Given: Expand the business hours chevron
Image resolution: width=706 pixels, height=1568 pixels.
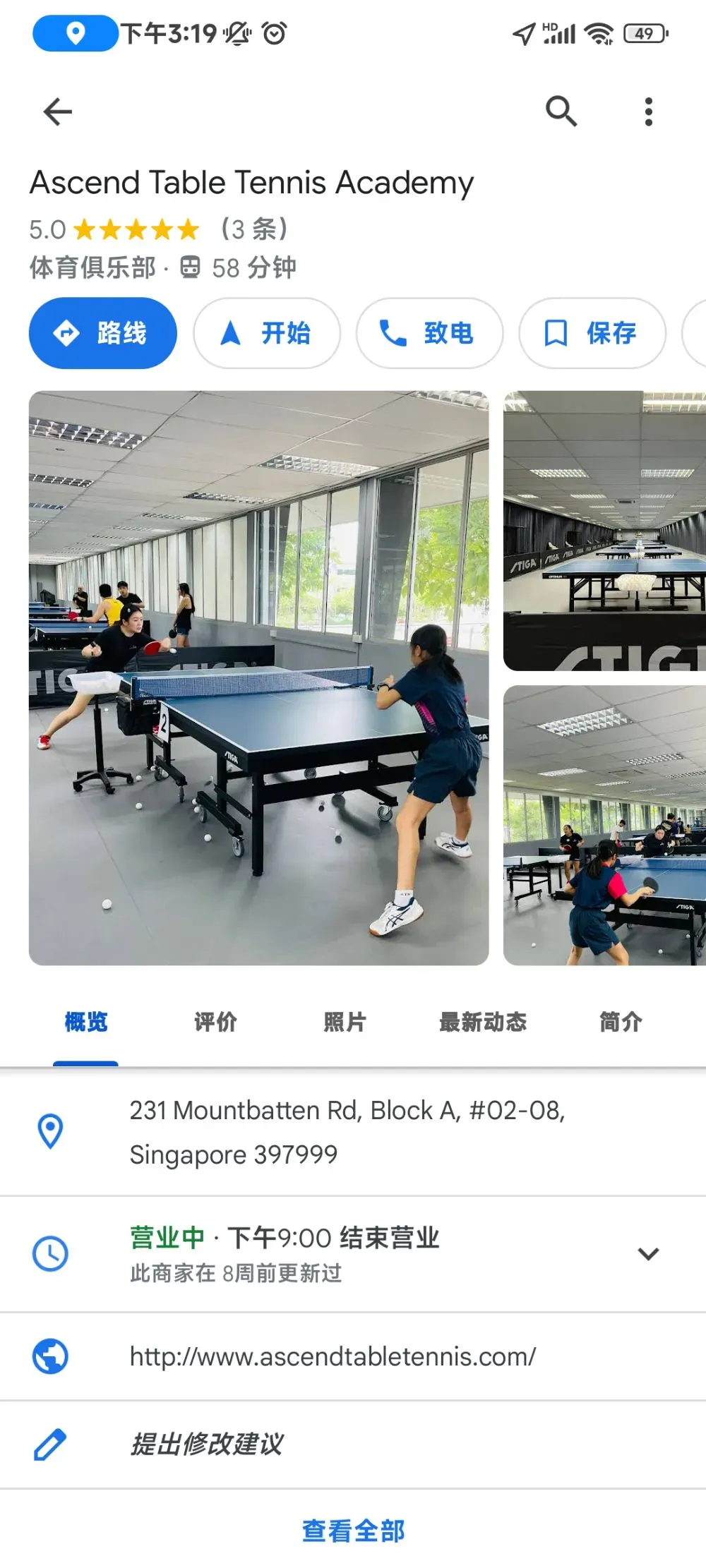Looking at the screenshot, I should pos(648,1254).
